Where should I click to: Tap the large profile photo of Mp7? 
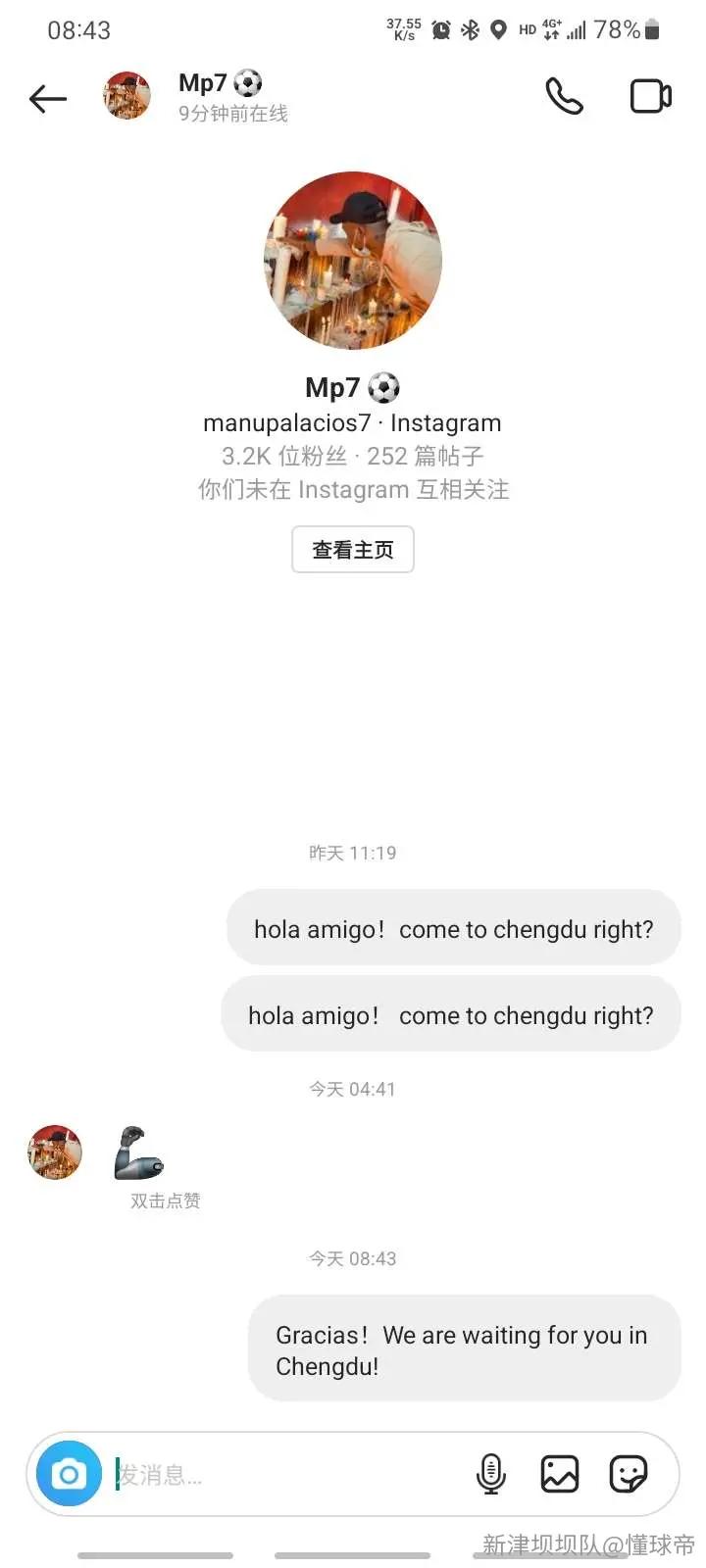click(353, 260)
